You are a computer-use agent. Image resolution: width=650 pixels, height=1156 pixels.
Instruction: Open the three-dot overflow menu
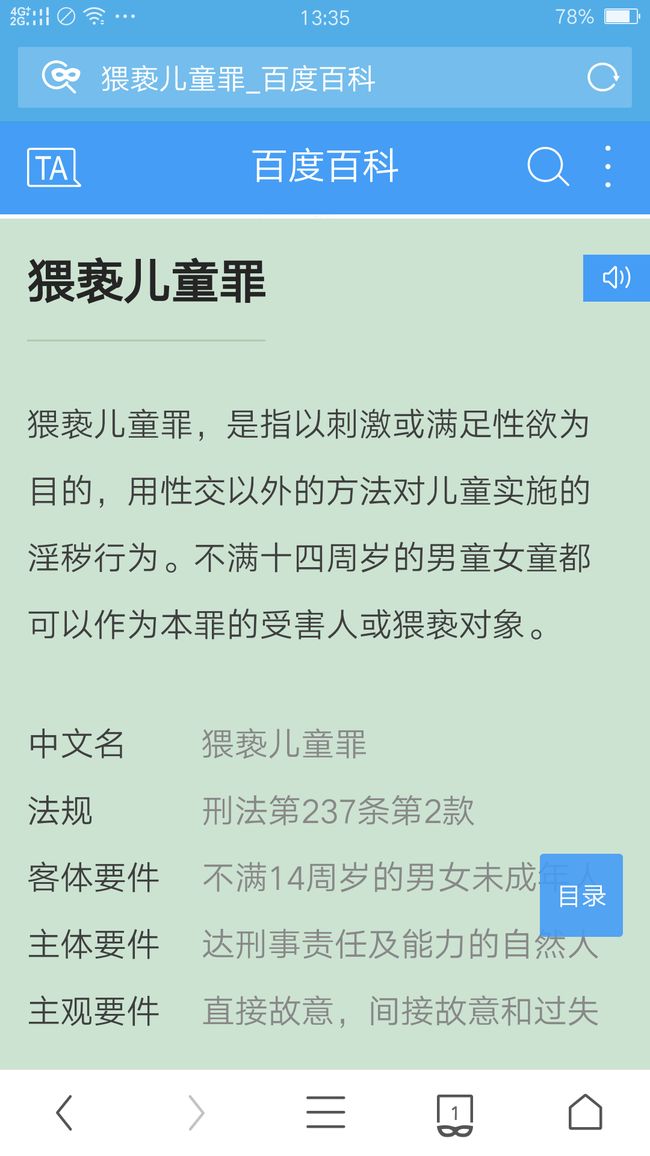coord(608,167)
